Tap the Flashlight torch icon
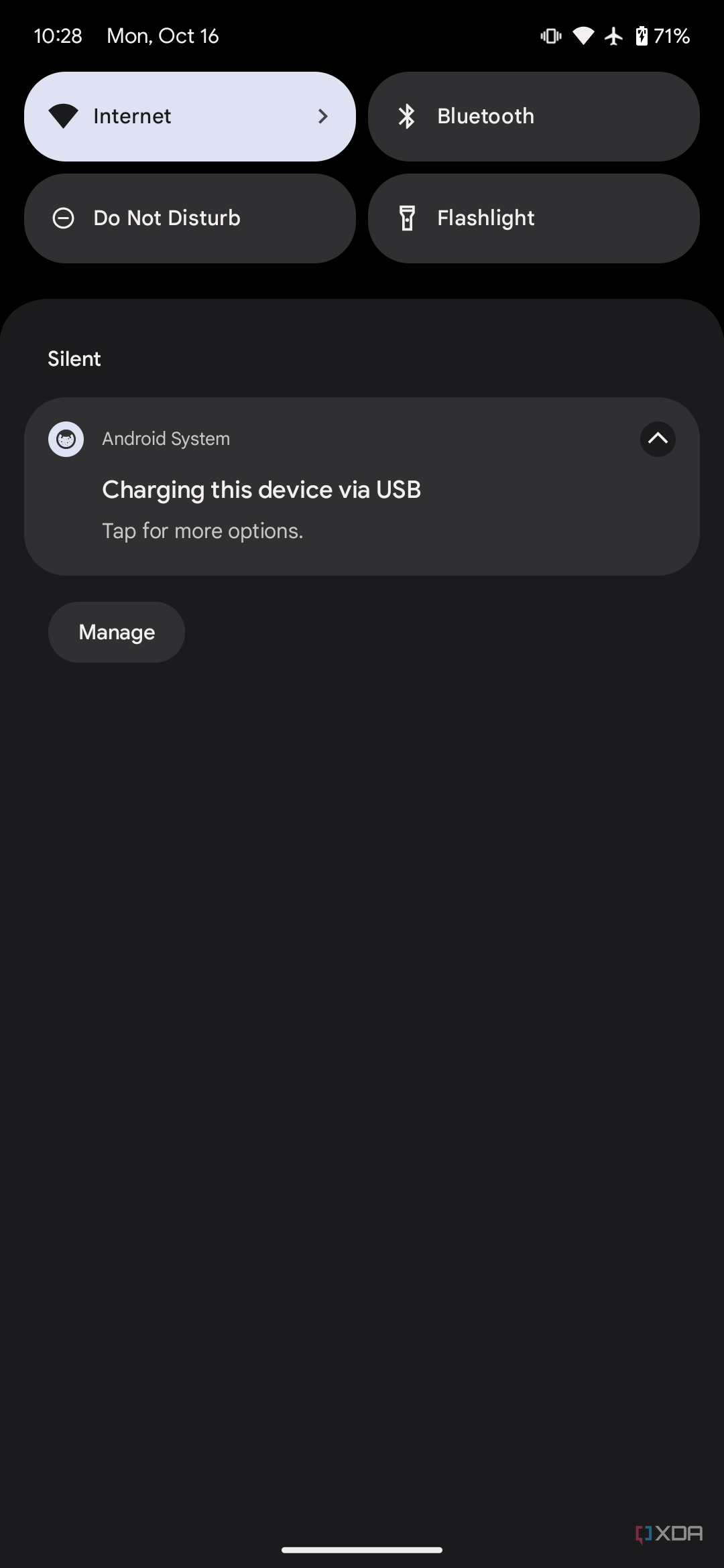Screen dimensions: 724x1568 click(408, 218)
